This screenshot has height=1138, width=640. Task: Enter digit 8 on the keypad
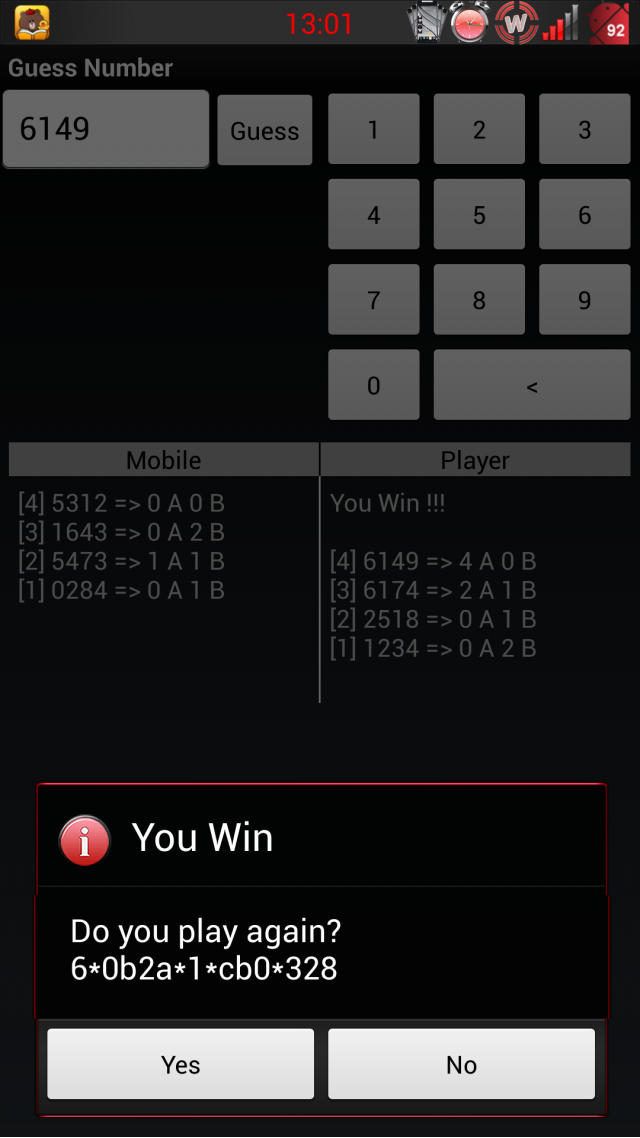point(479,300)
